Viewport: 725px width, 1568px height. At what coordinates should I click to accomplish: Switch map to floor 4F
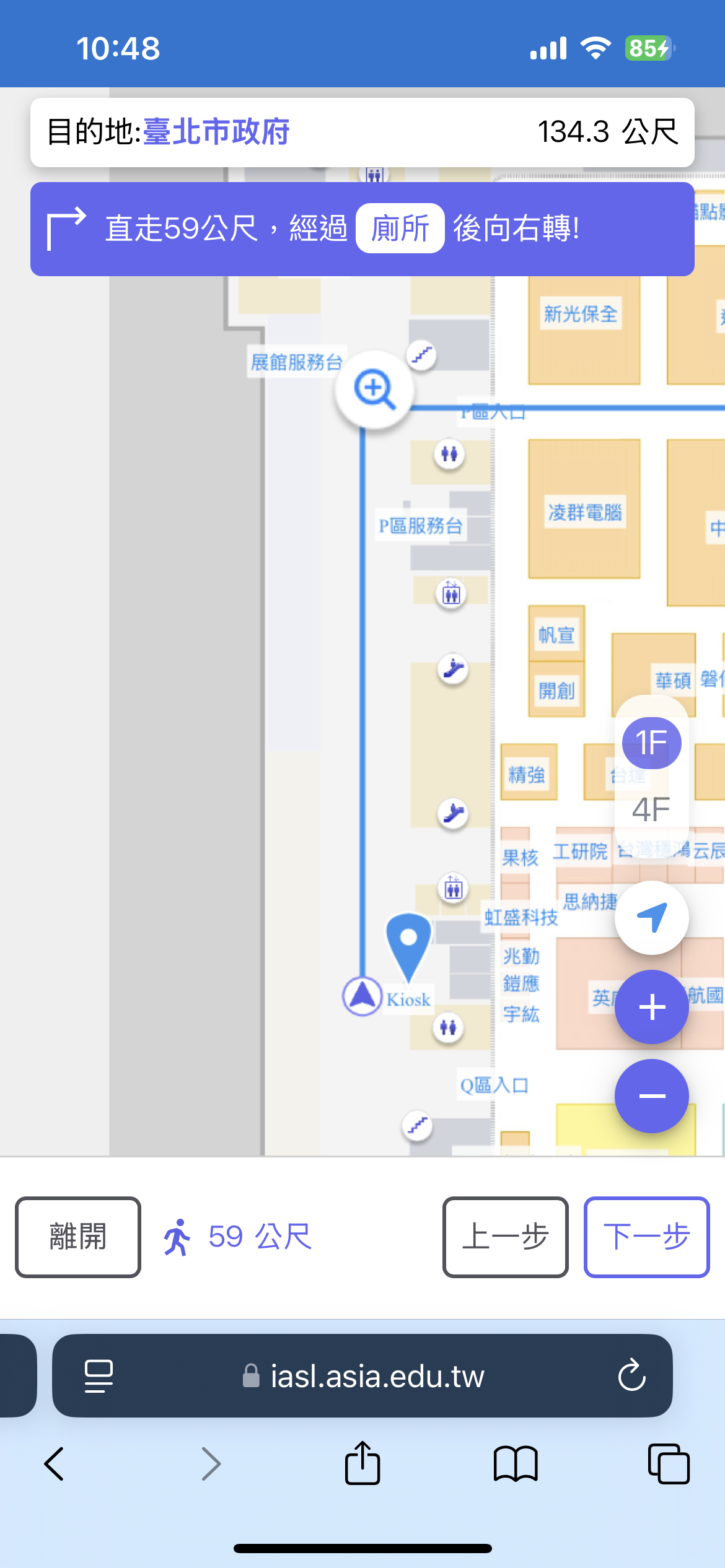tap(651, 809)
